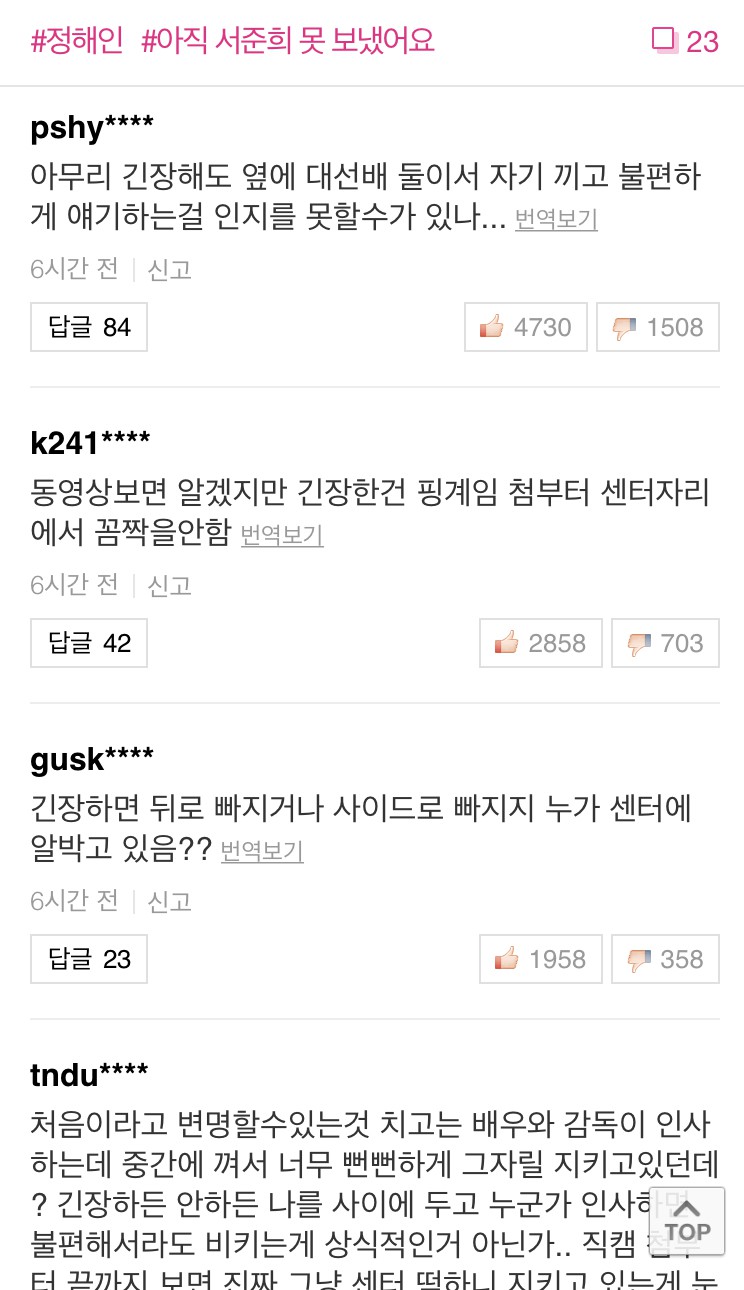Image resolution: width=744 pixels, height=1290 pixels.
Task: Translate pshy****'s comment with 번역보기
Action: [x=556, y=219]
